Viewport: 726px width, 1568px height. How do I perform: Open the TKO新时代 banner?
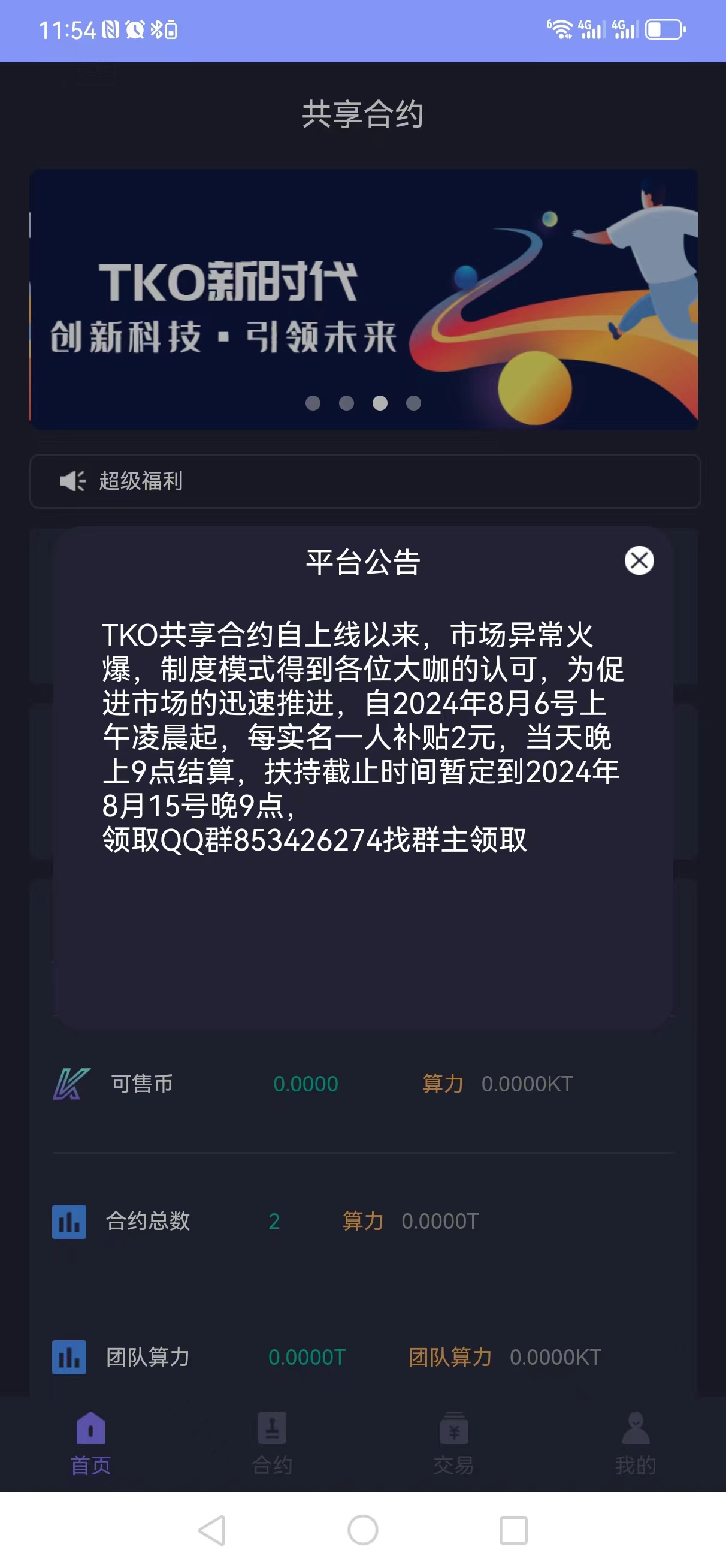point(364,298)
